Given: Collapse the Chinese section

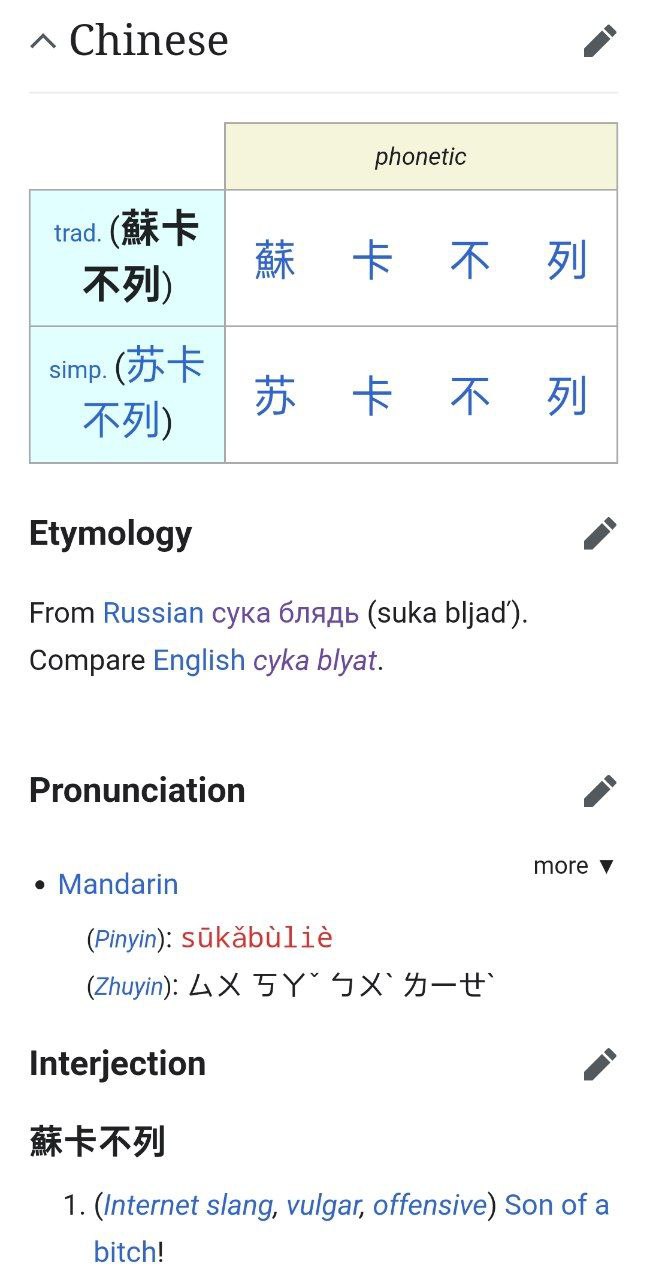Looking at the screenshot, I should point(43,41).
